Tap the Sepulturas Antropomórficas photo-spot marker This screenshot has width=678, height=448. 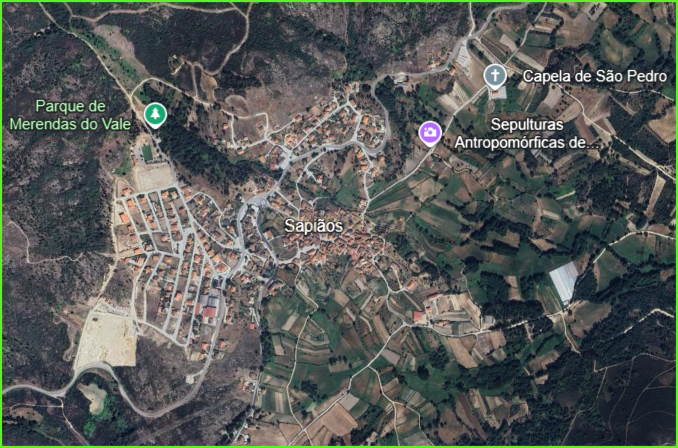(x=430, y=132)
